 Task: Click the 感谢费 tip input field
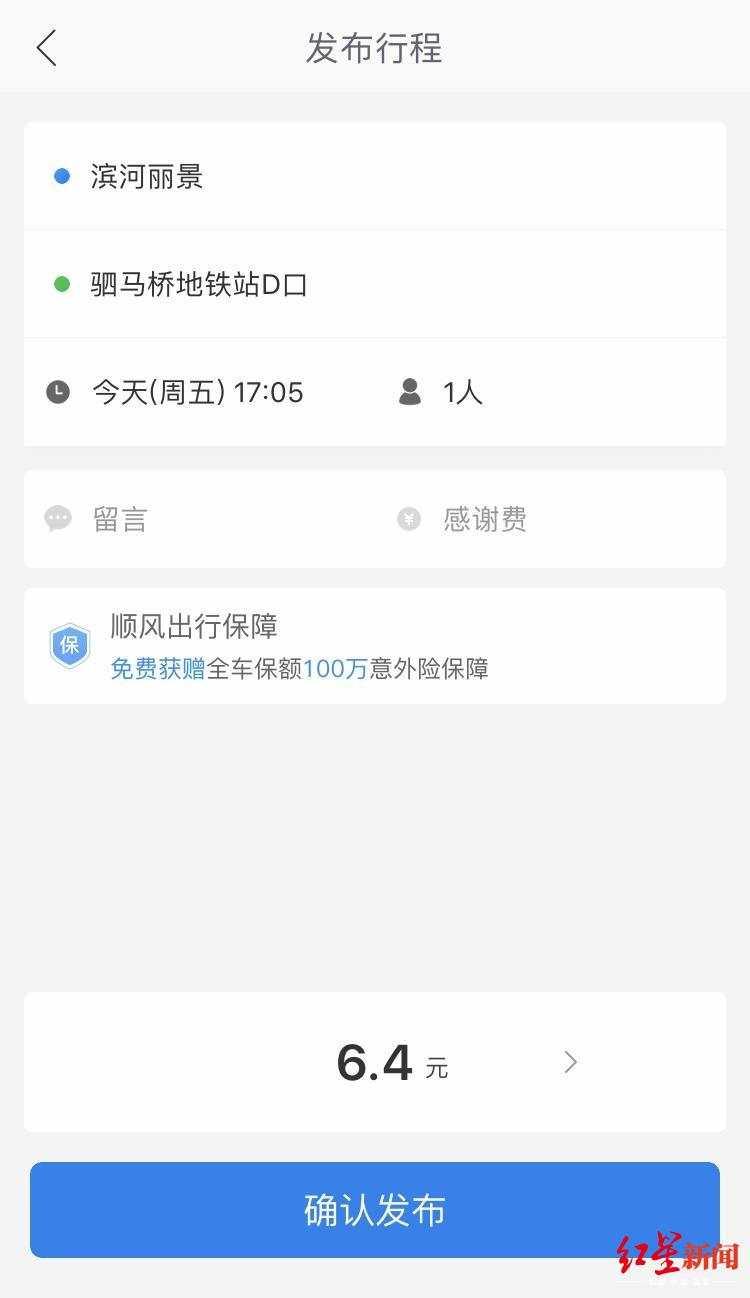(485, 518)
